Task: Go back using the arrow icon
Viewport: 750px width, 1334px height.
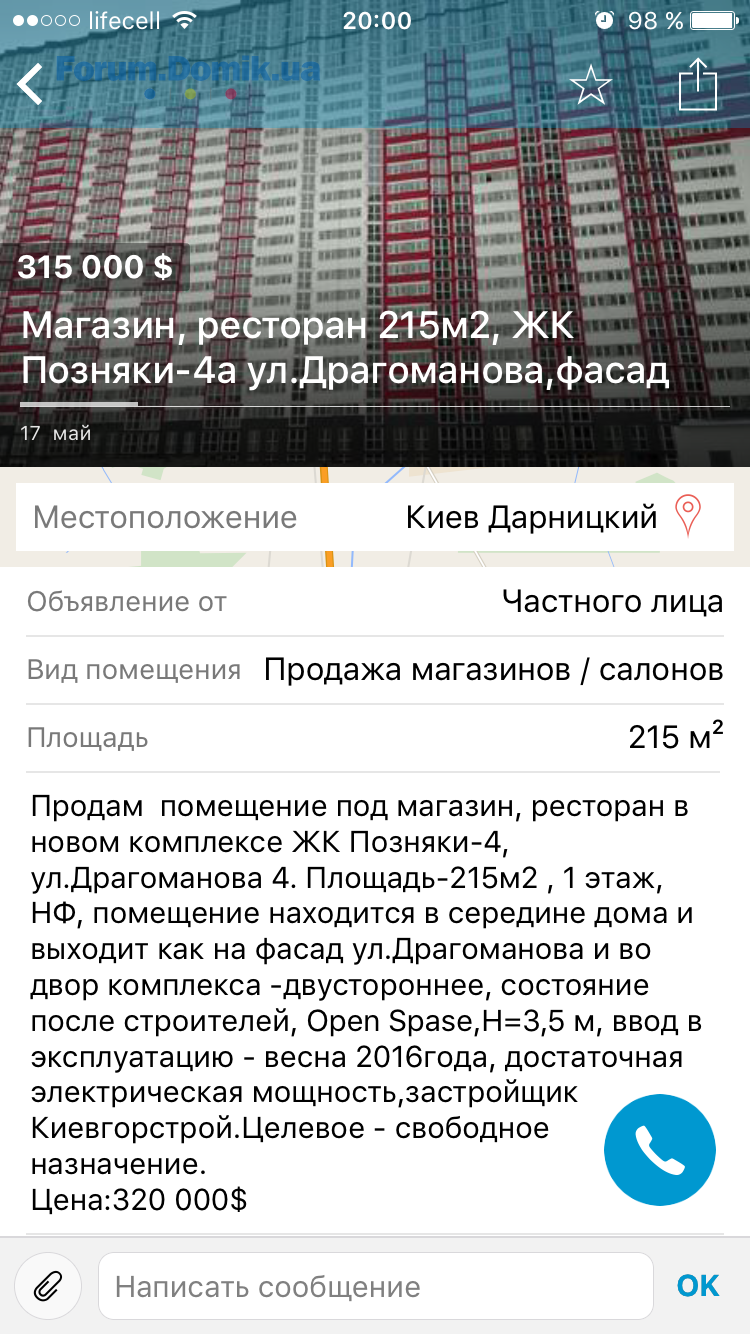Action: tap(31, 85)
